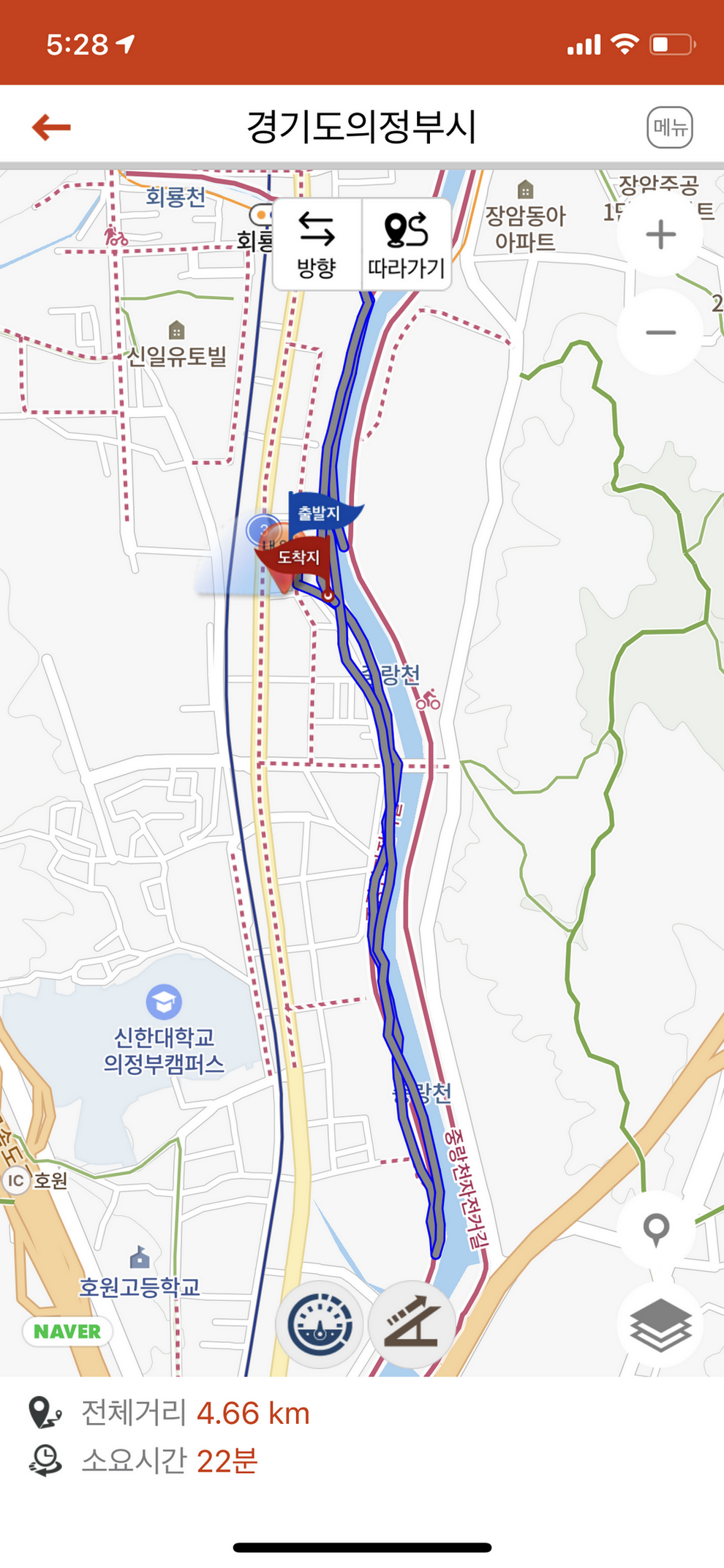Zoom in with the plus button
The height and width of the screenshot is (1568, 724).
tap(660, 235)
